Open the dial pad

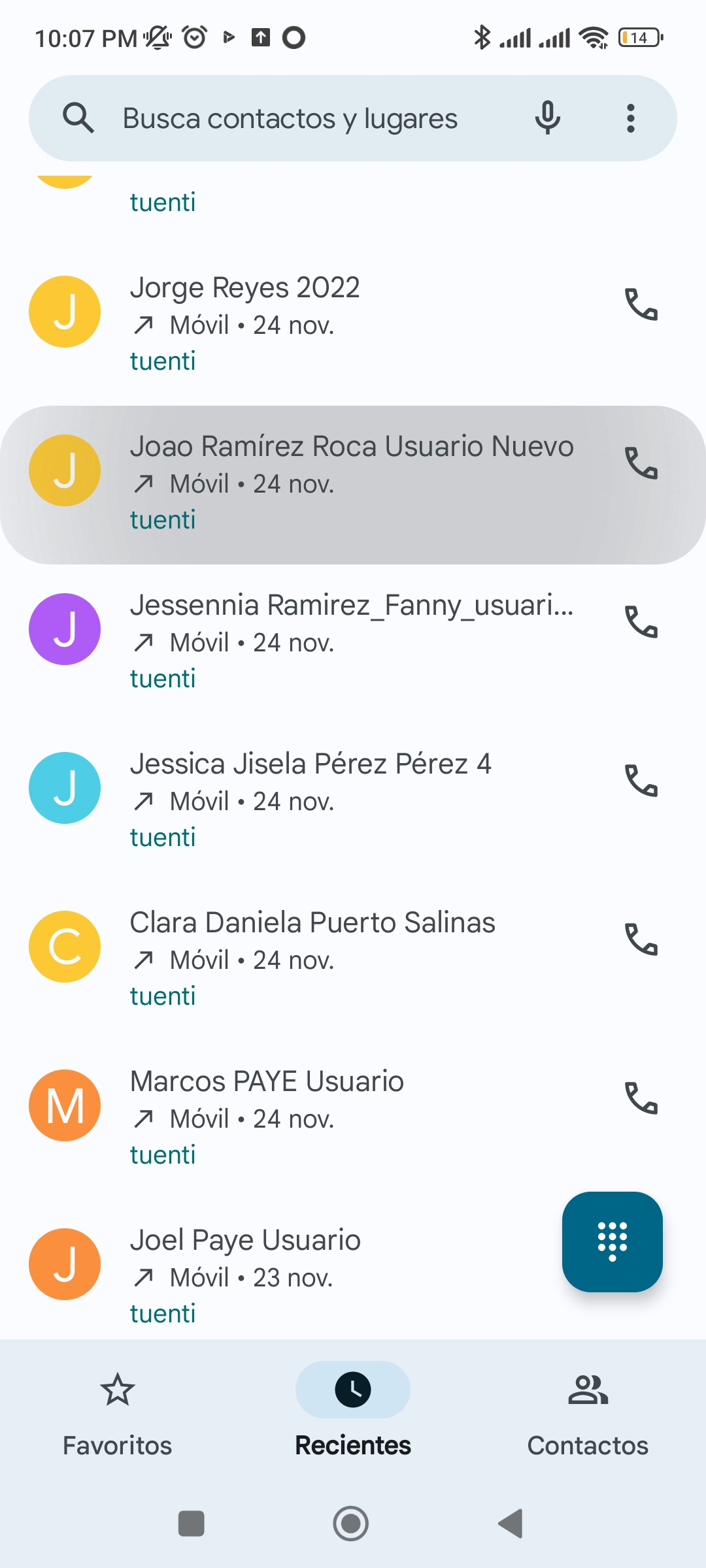click(x=612, y=1241)
